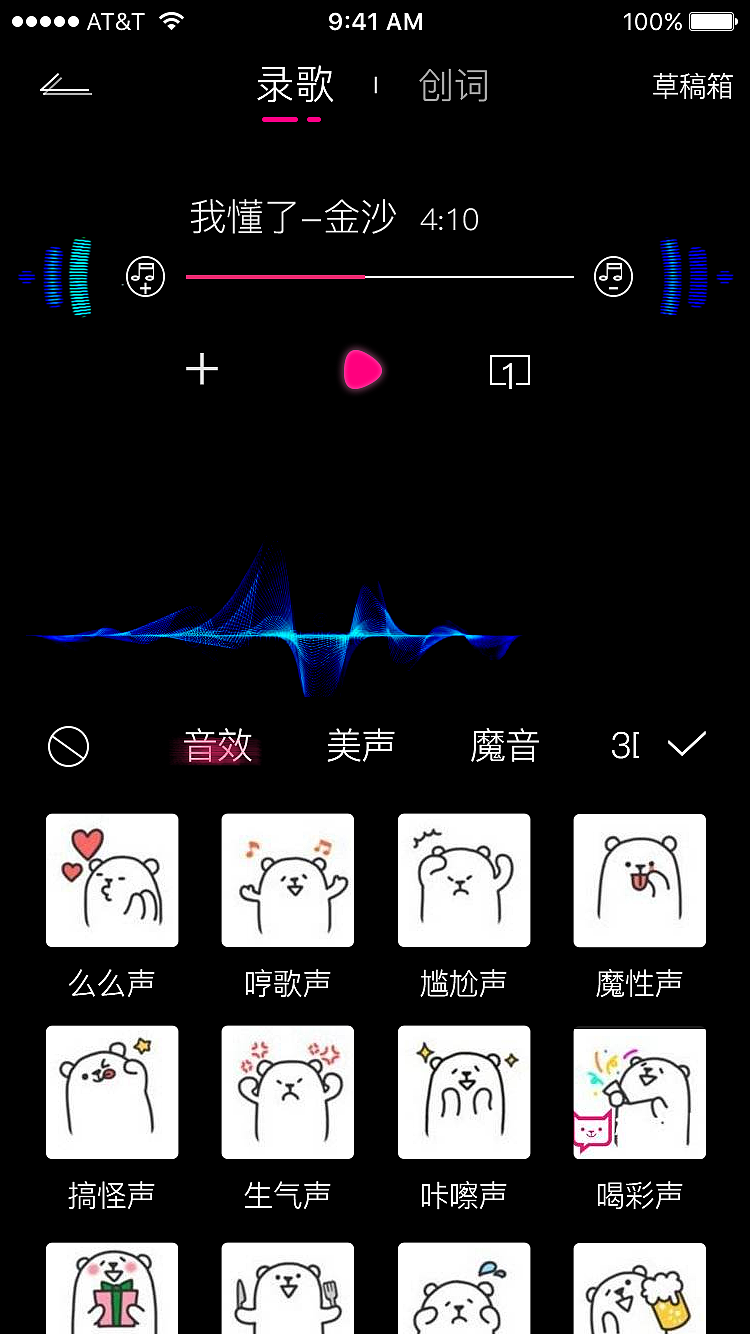Select the single-loop playback icon
750x1334 pixels.
tap(510, 370)
